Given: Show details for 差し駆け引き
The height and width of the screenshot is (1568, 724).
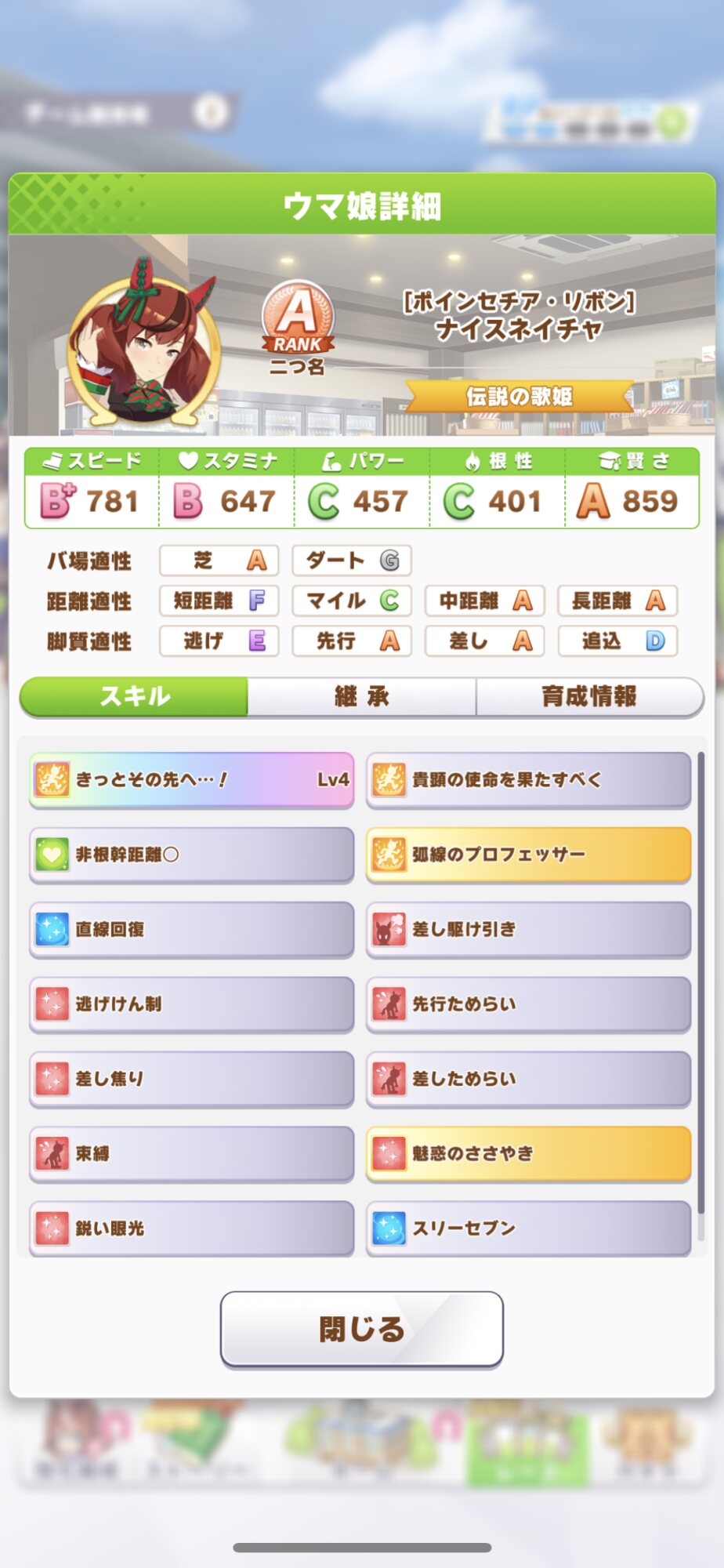Looking at the screenshot, I should click(x=528, y=929).
